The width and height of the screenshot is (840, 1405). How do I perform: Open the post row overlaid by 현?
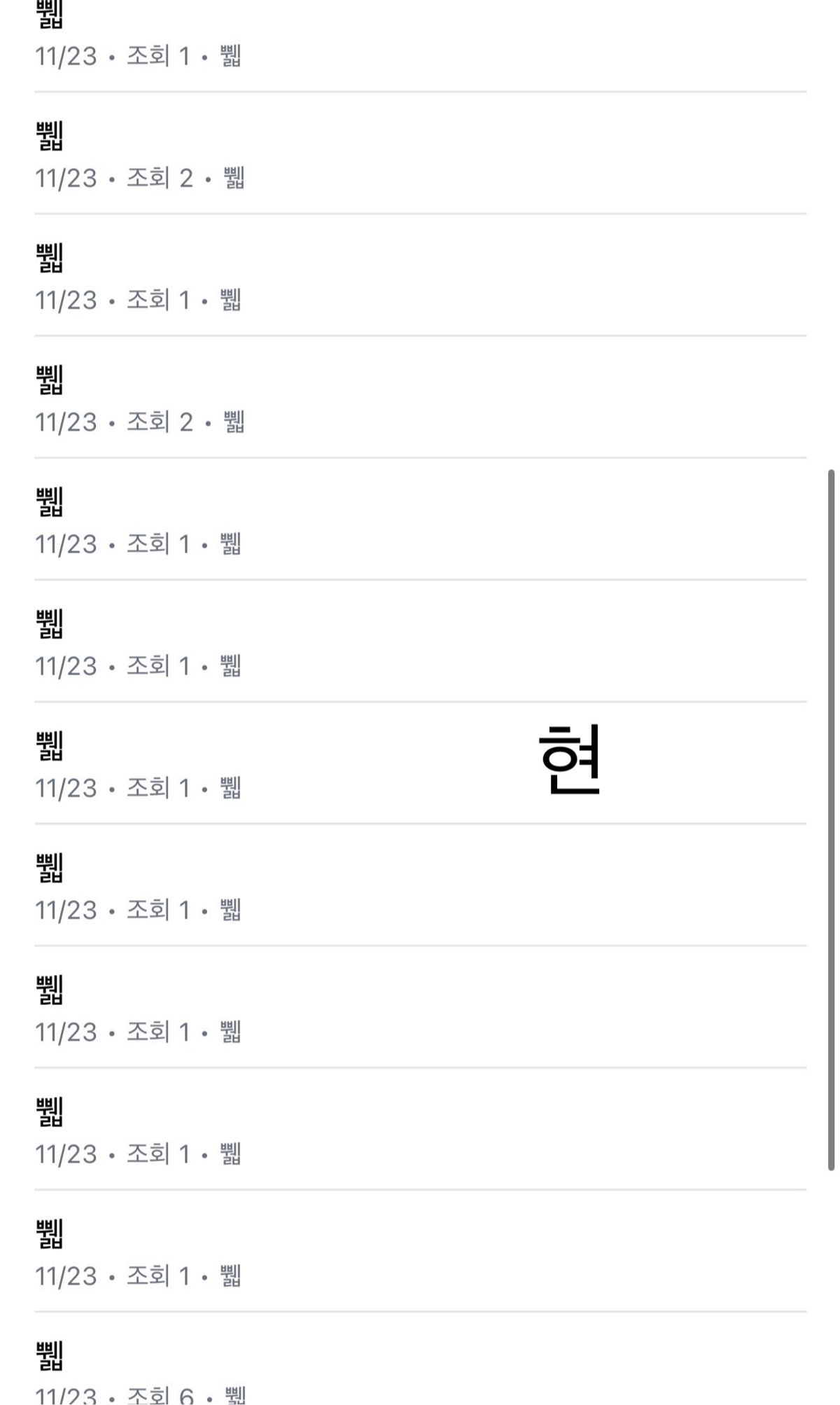[x=50, y=747]
